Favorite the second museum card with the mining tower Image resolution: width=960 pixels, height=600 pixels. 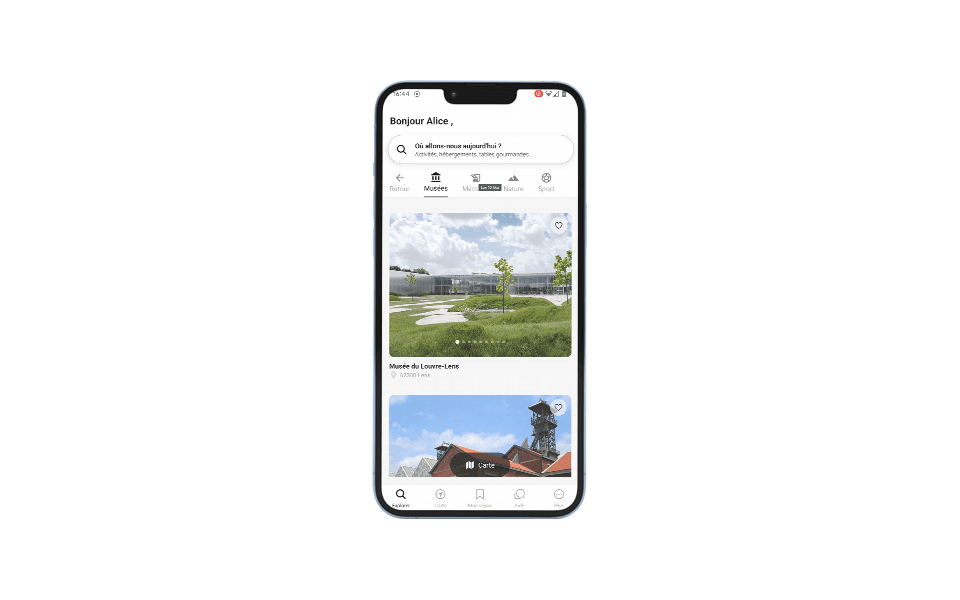click(x=558, y=408)
